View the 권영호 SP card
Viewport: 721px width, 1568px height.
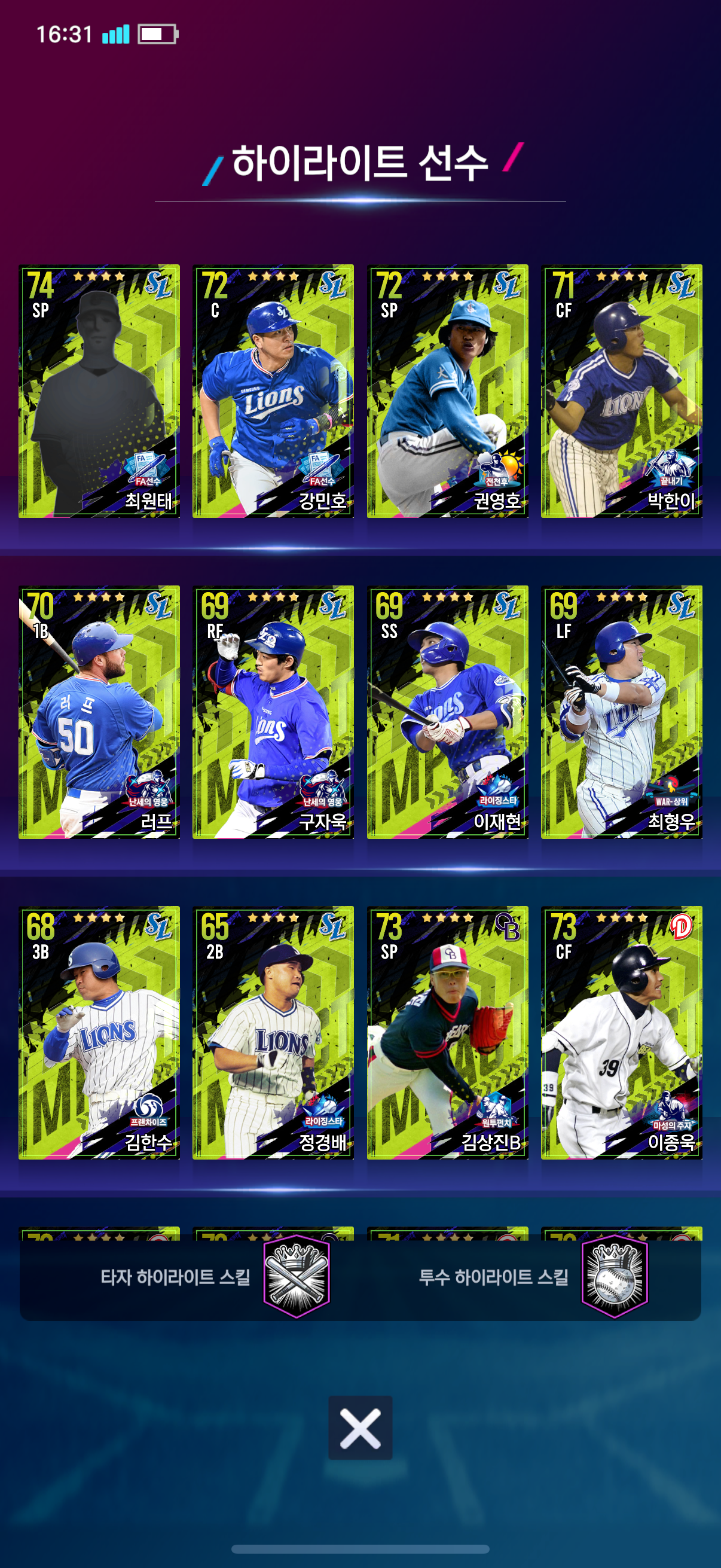click(448, 391)
